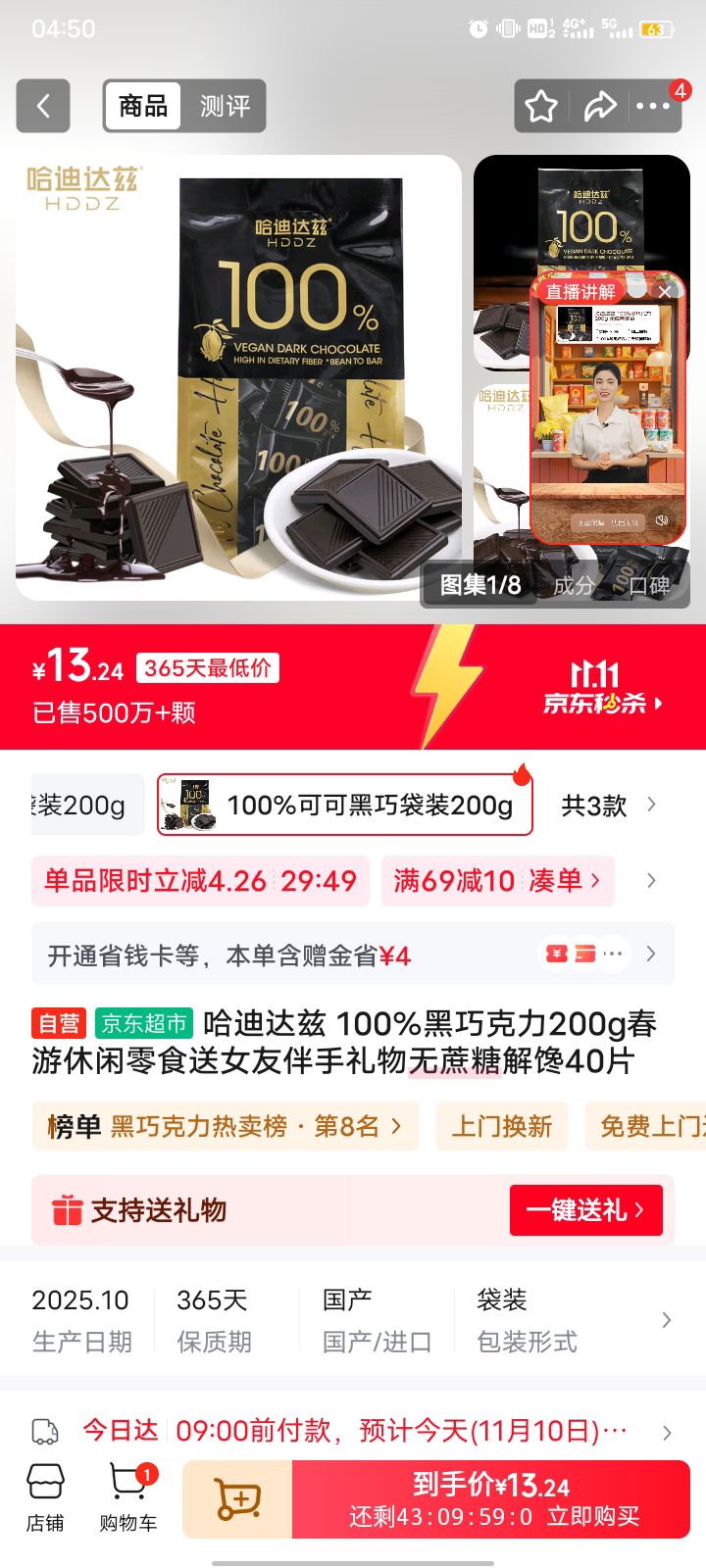Viewport: 706px width, 1568px height.
Task: Close the 直播讲解 live stream overlay
Action: click(665, 292)
